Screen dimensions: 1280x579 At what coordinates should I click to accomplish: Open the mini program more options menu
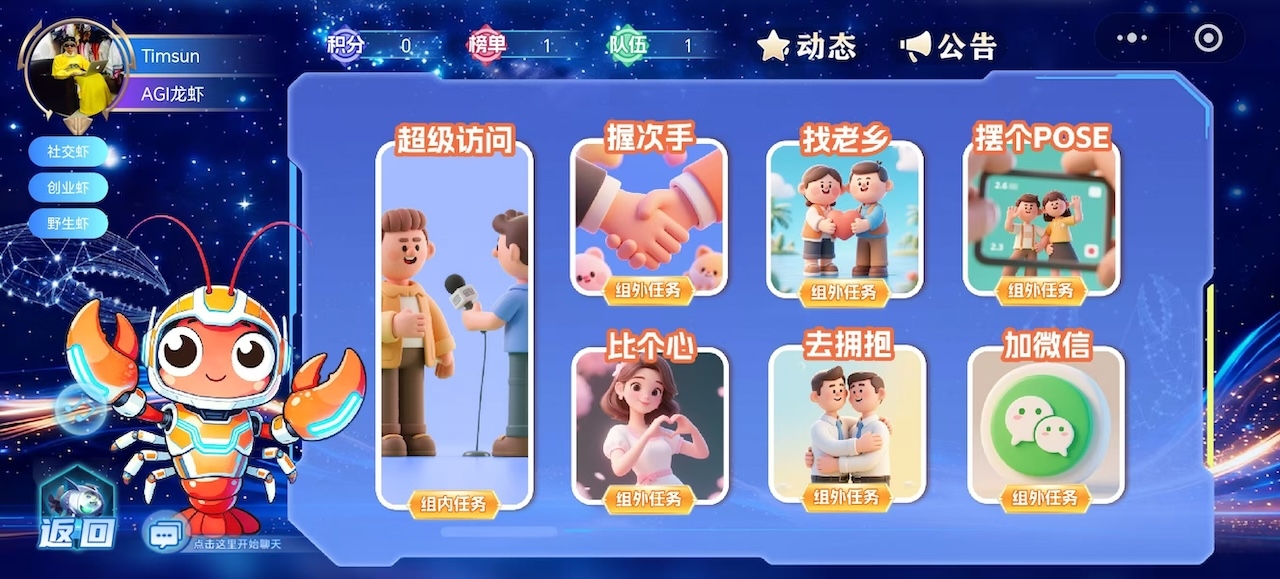click(1131, 39)
